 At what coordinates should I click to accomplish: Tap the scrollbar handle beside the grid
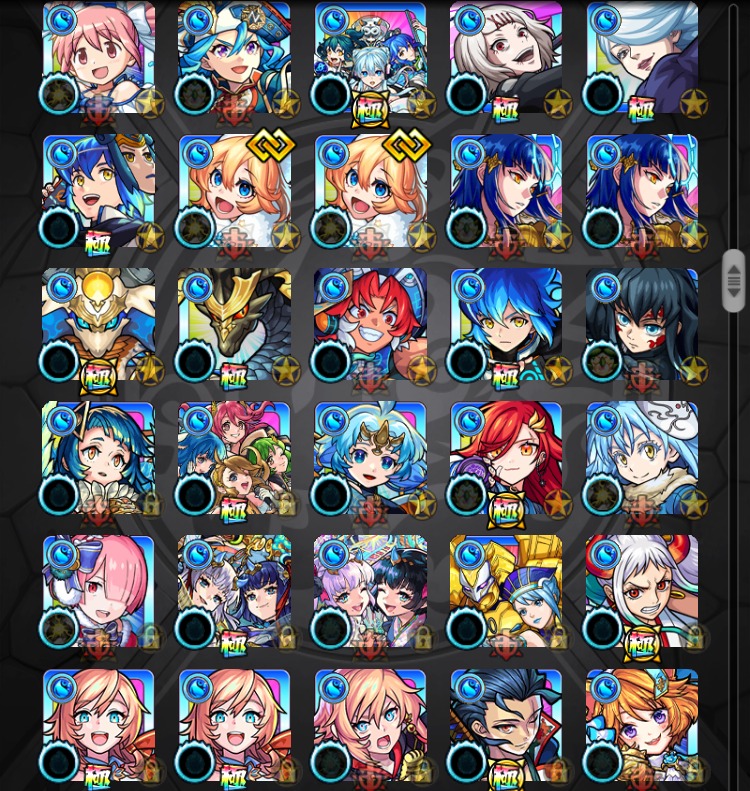[734, 281]
